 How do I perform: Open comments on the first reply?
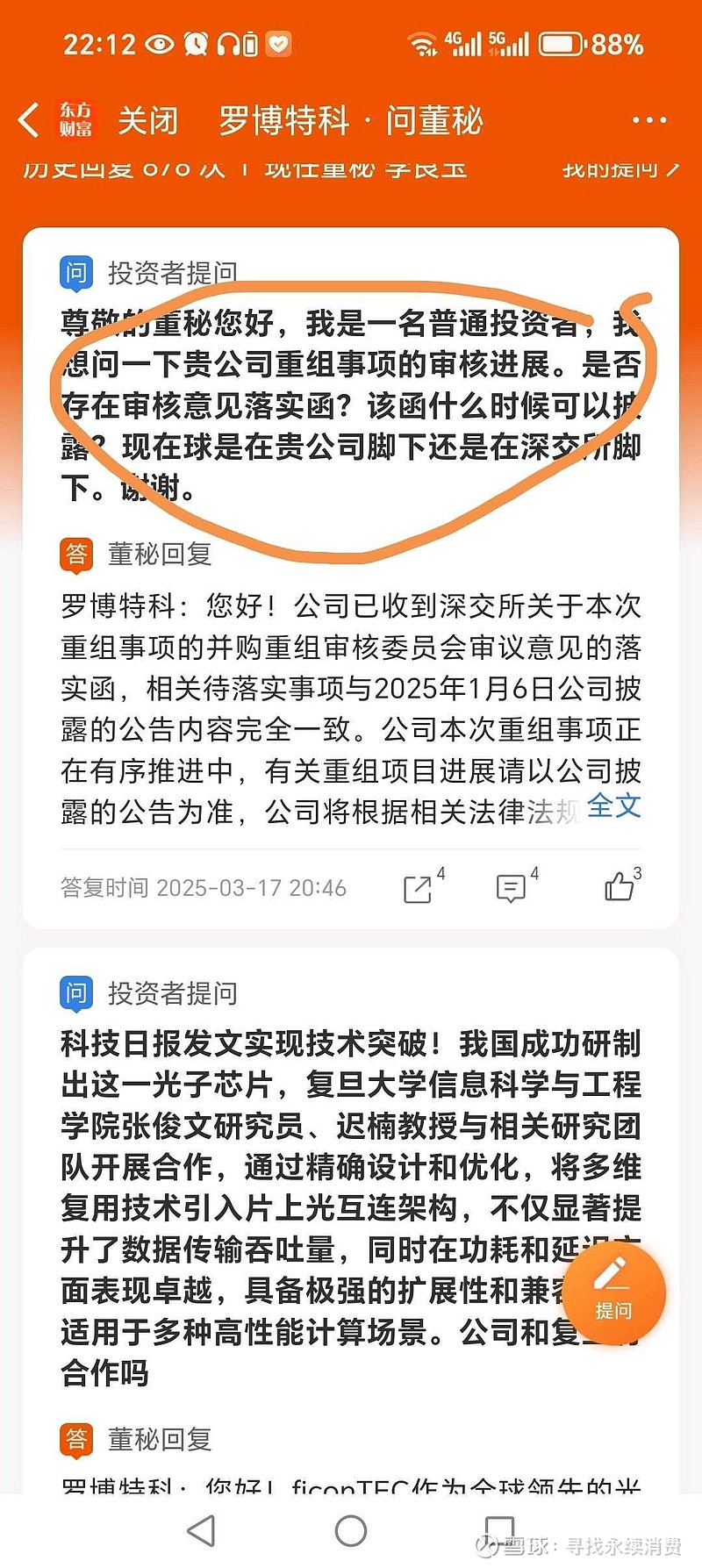pos(512,888)
